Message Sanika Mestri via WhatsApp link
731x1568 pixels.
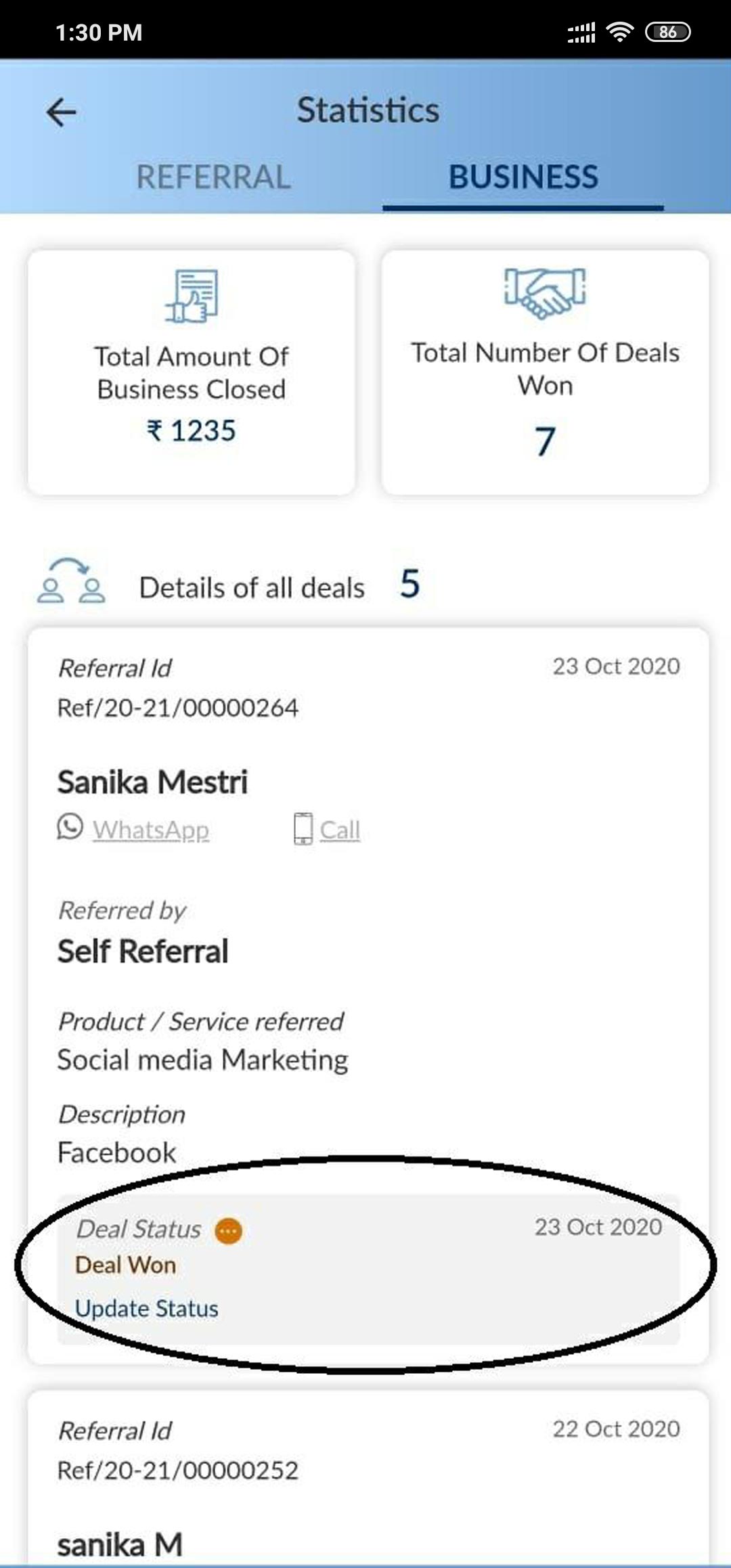pyautogui.click(x=150, y=830)
